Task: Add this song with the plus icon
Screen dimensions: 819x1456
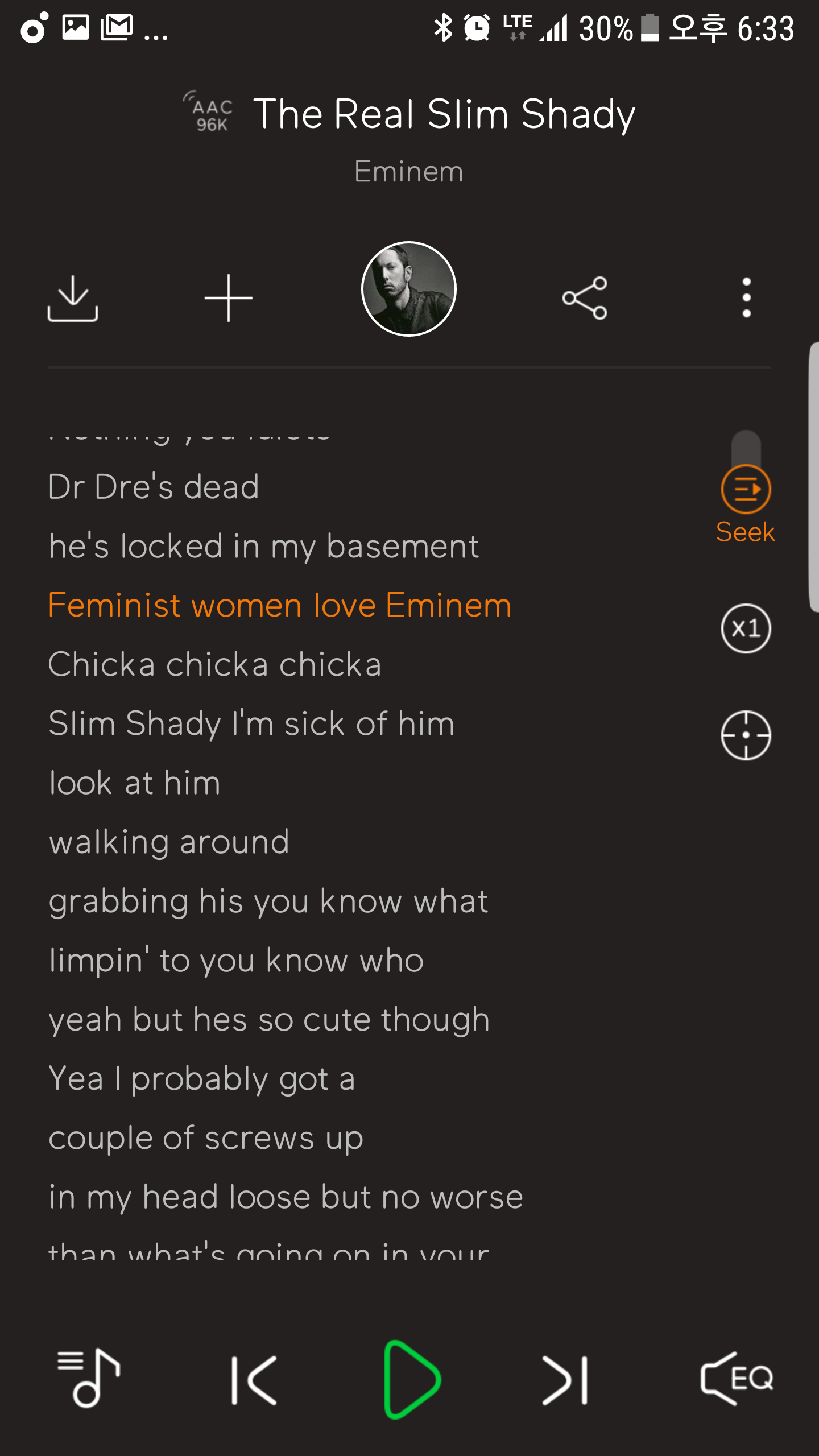Action: pyautogui.click(x=228, y=299)
